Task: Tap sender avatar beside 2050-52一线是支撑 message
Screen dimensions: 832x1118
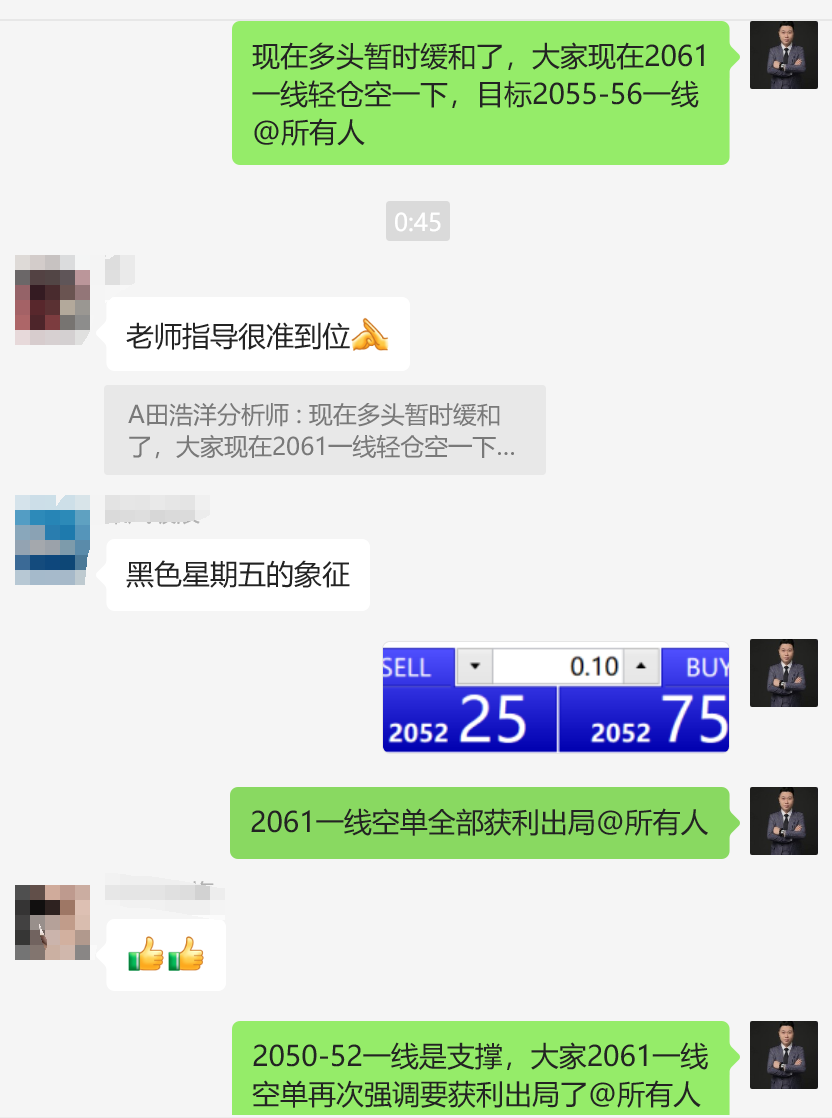Action: tap(783, 1054)
